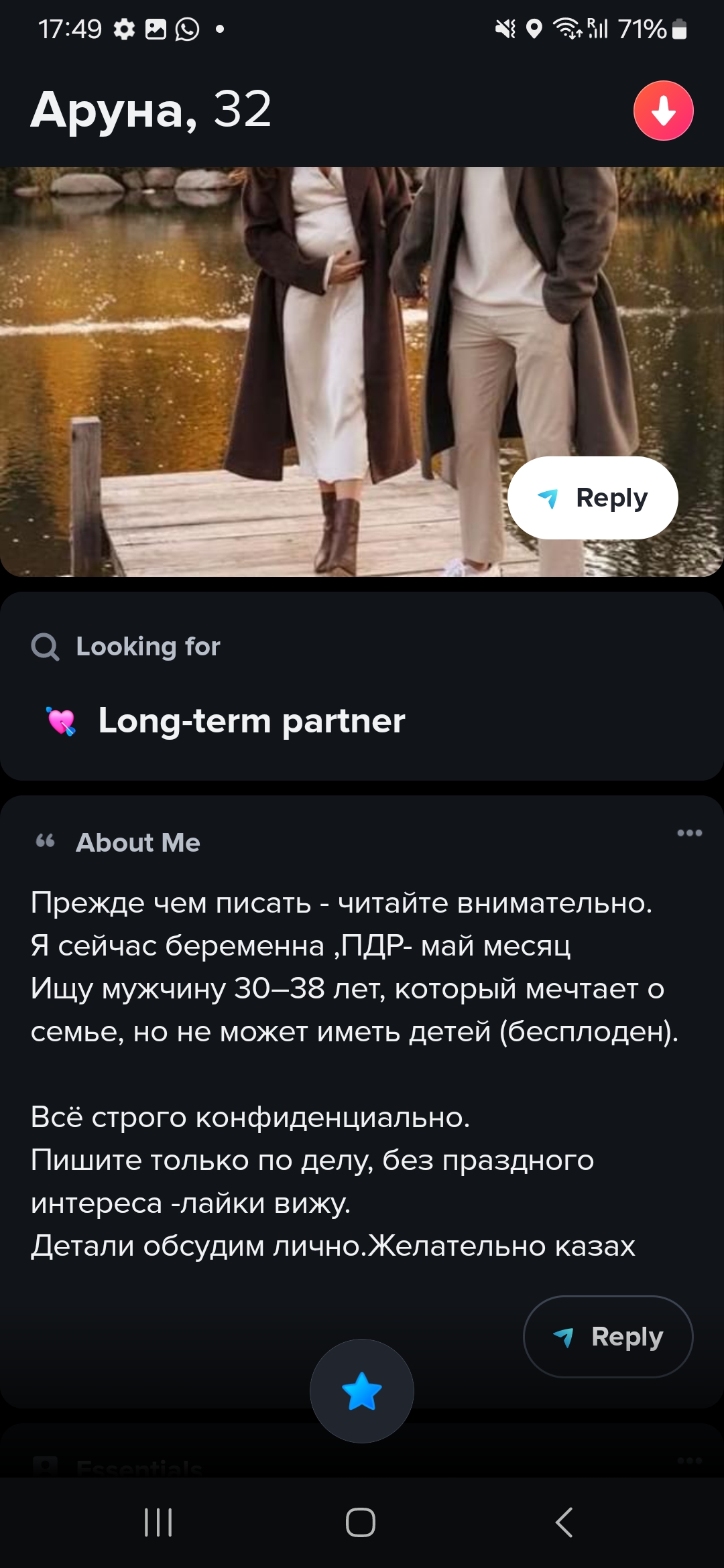The height and width of the screenshot is (1568, 724).
Task: Tap the red downvote arrow button
Action: [x=663, y=111]
